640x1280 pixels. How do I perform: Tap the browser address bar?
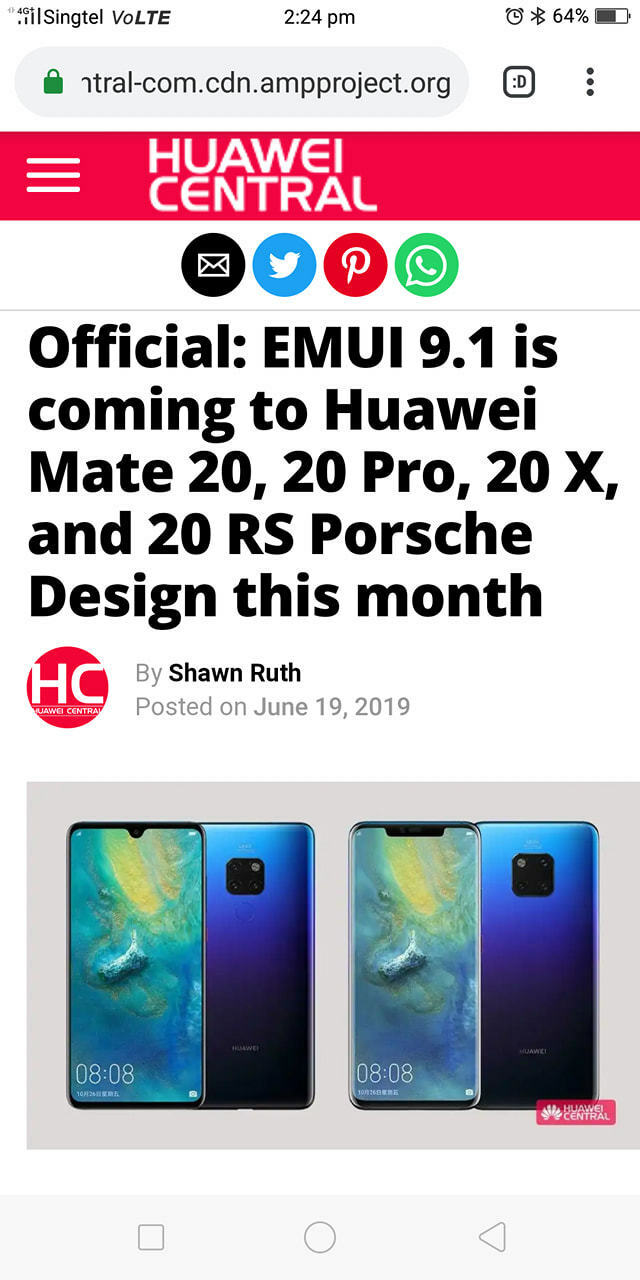pyautogui.click(x=242, y=82)
